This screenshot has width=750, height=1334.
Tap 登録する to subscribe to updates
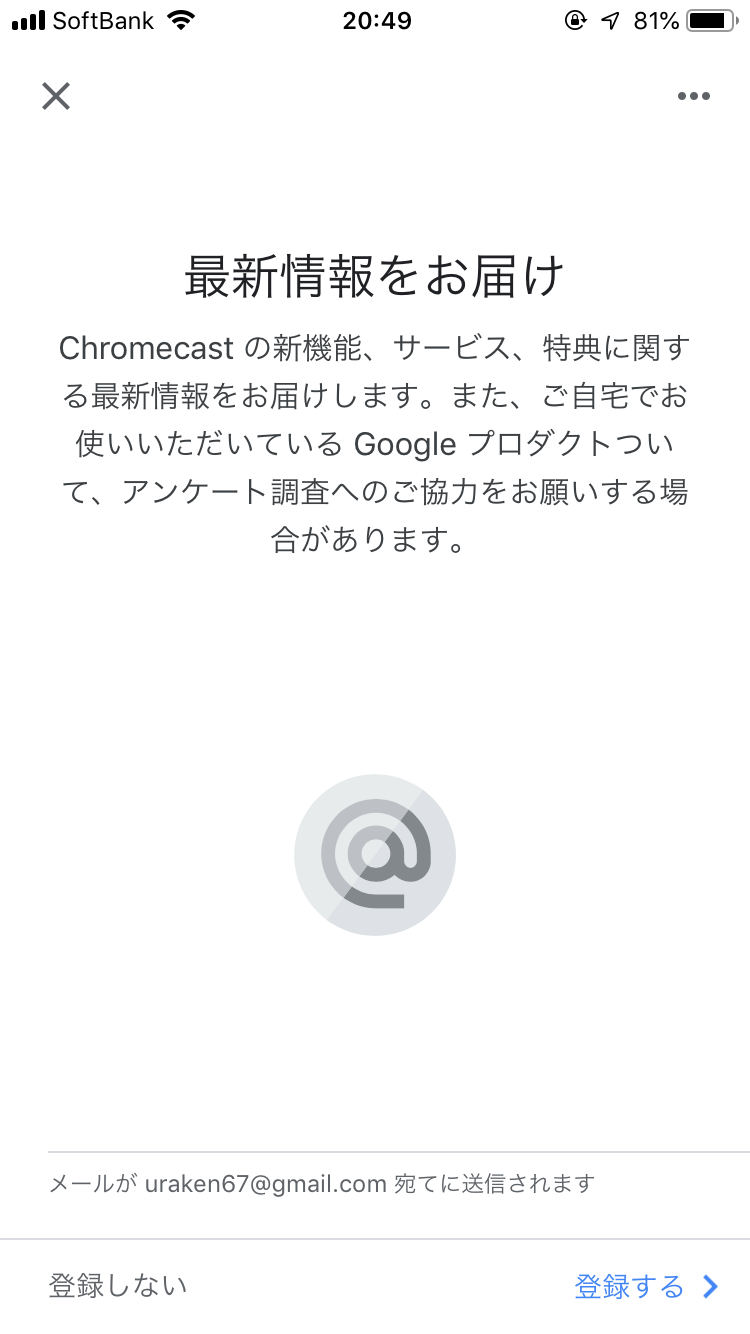pos(647,1286)
